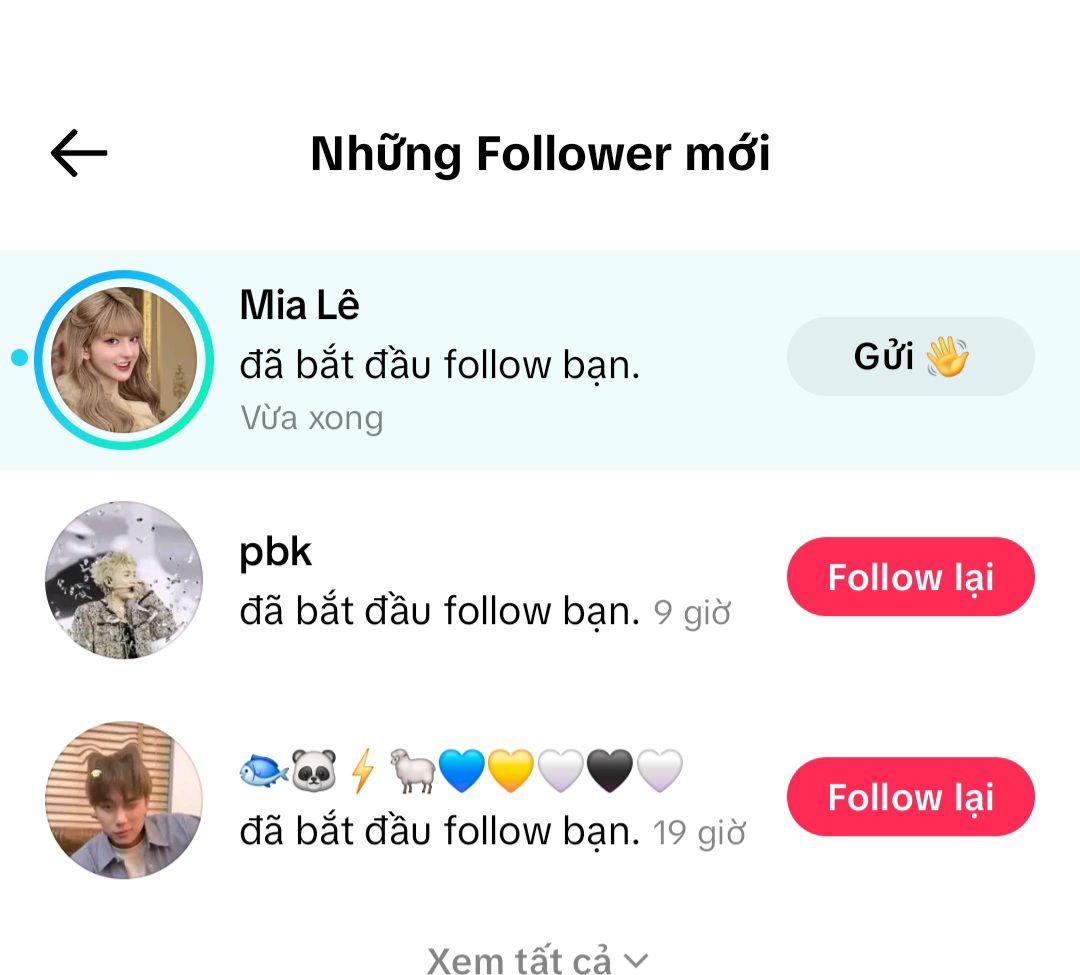Screen dimensions: 1080x975
Task: Send a wave to Mia Lê
Action: (x=910, y=357)
